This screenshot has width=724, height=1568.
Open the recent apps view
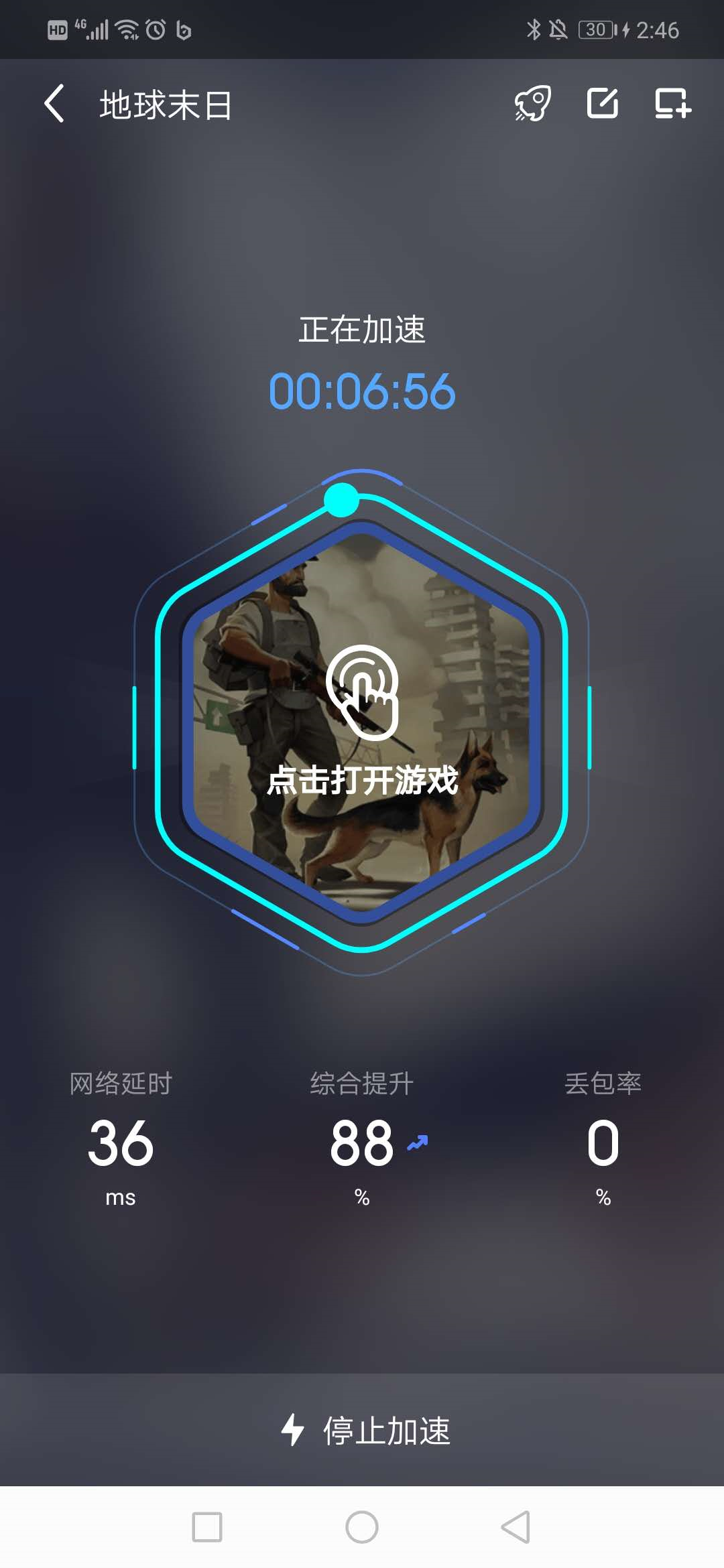[x=207, y=1527]
